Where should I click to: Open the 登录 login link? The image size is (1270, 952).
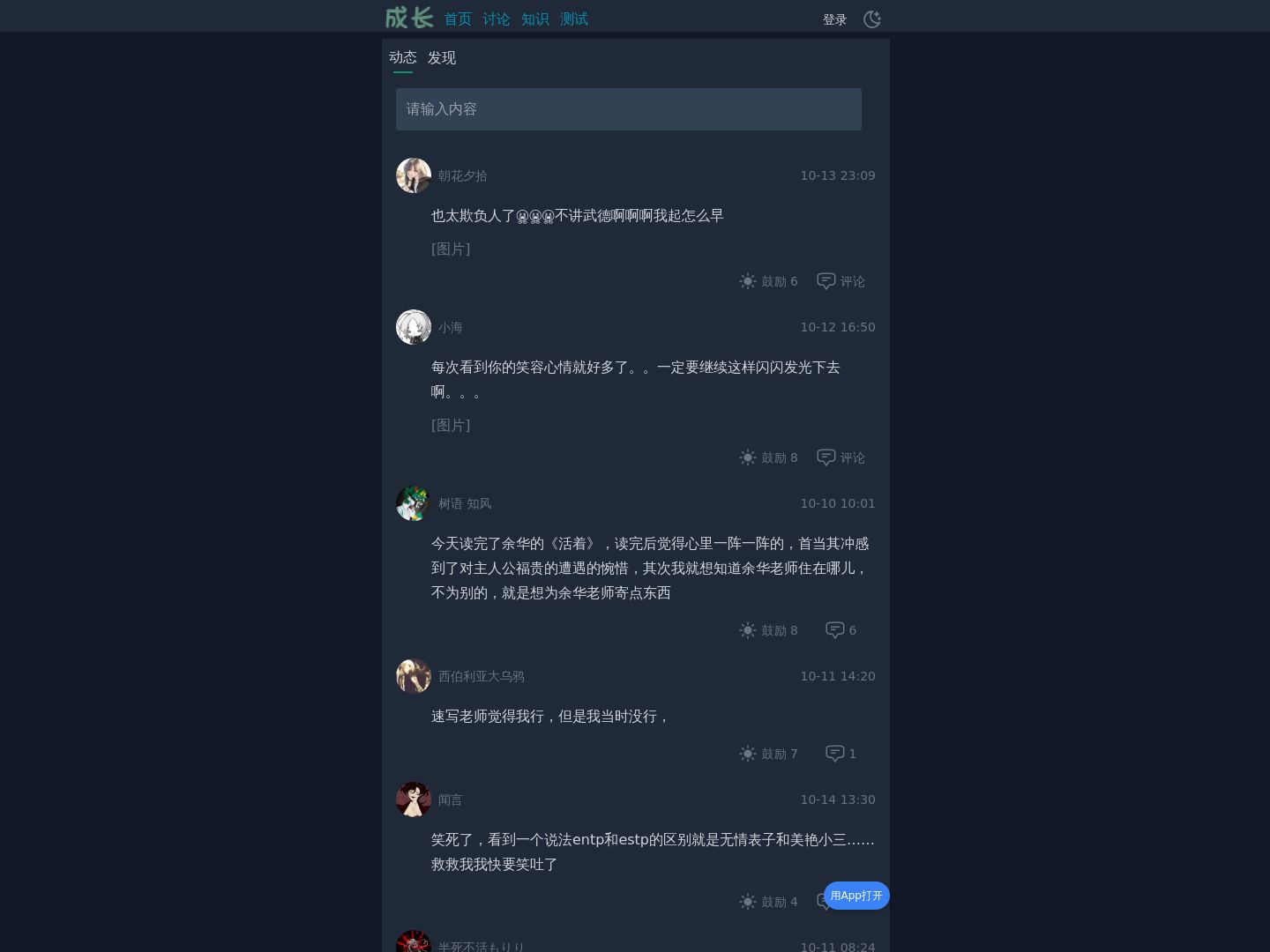[x=834, y=19]
